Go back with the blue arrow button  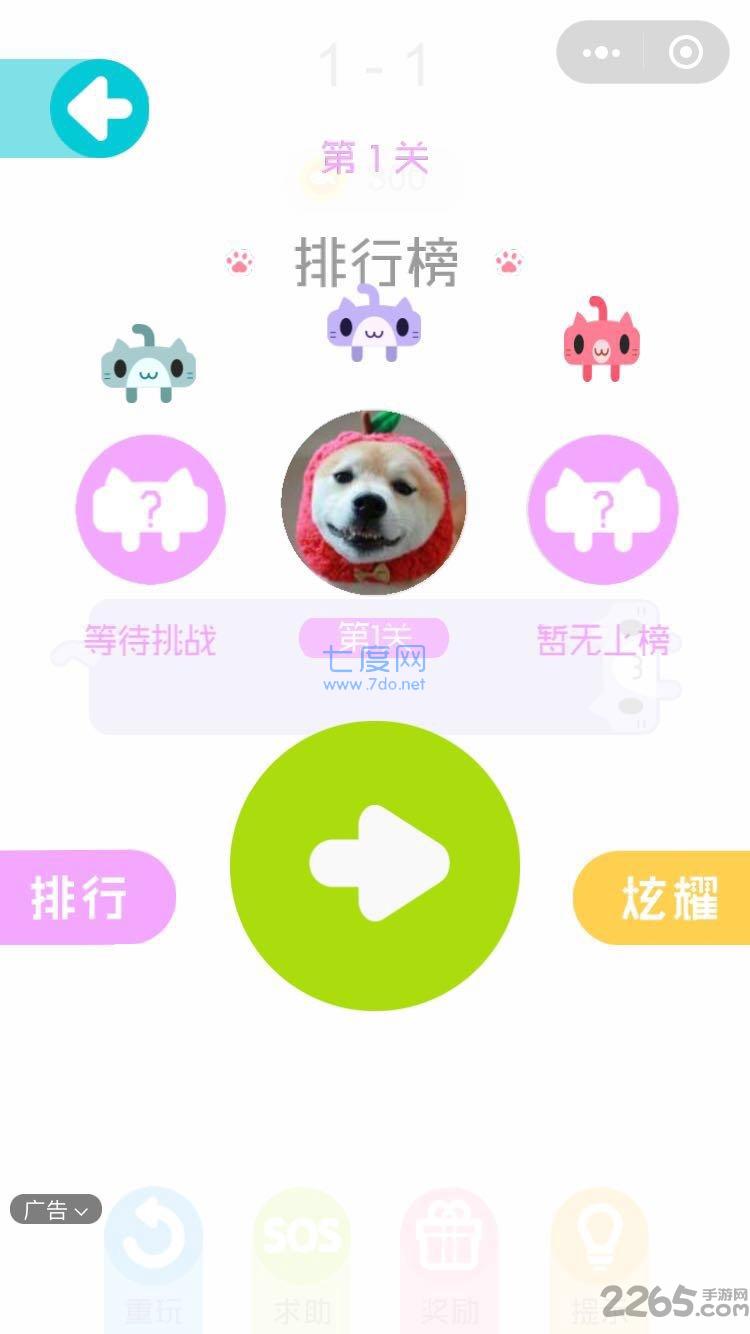(98, 108)
